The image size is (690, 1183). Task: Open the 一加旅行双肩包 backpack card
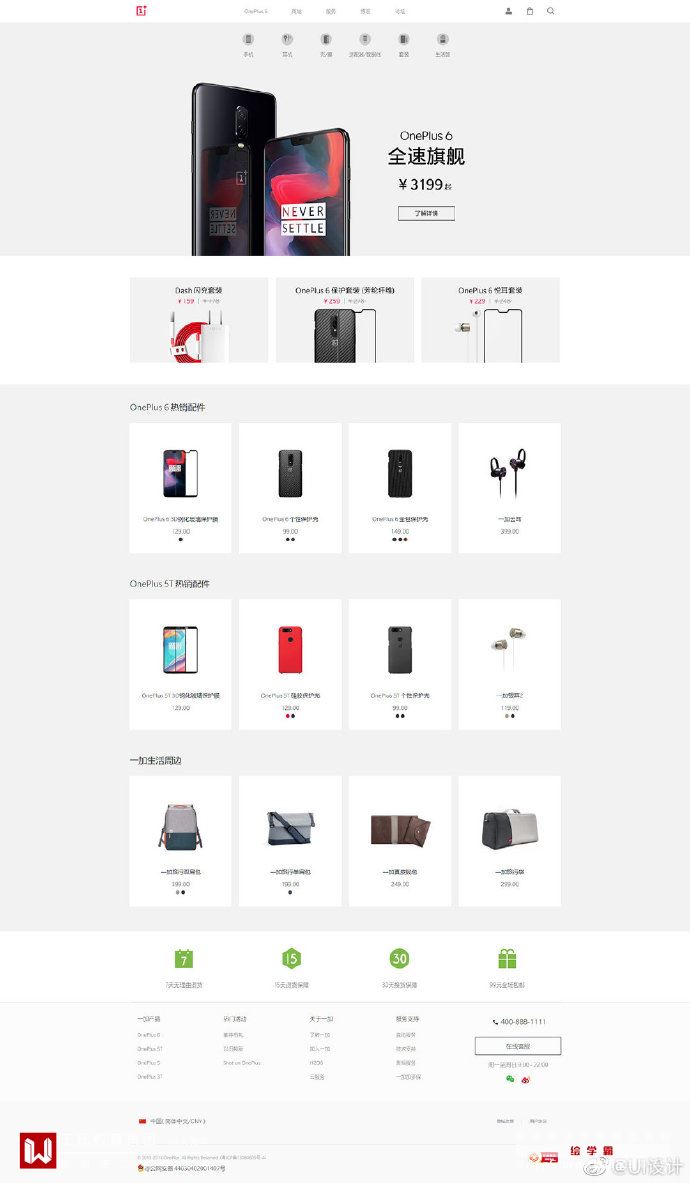coord(180,840)
